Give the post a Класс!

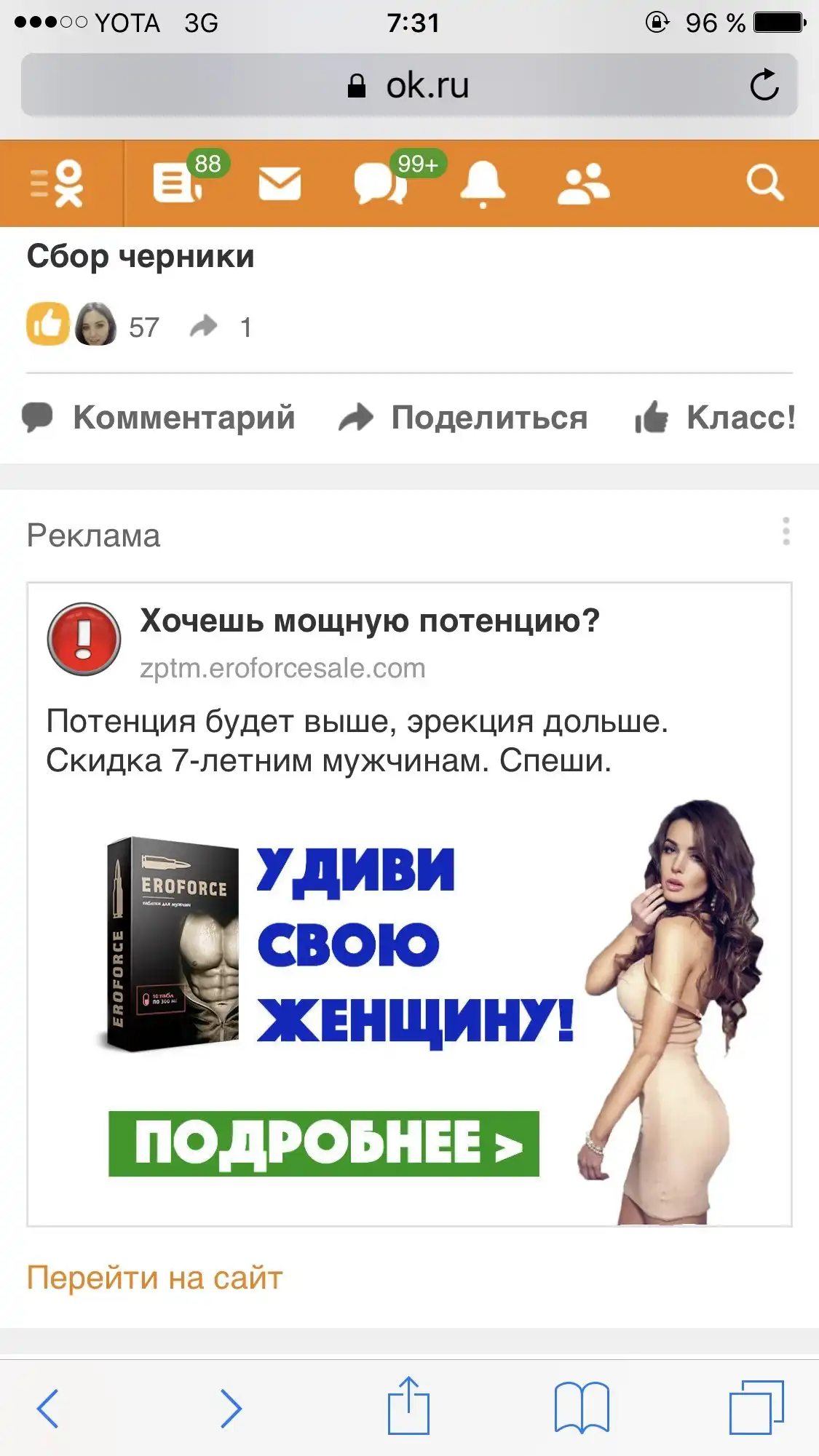pos(715,418)
